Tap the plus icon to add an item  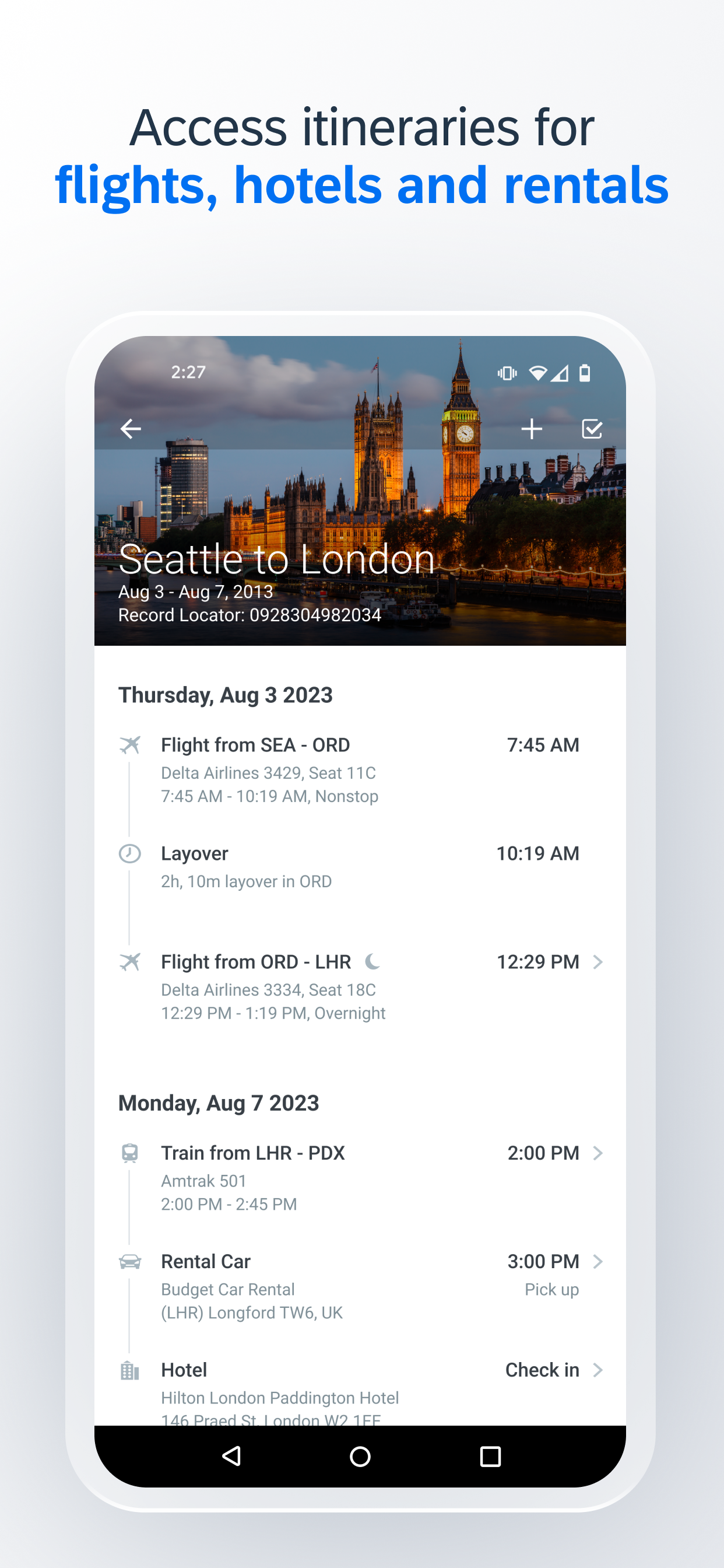click(x=532, y=429)
